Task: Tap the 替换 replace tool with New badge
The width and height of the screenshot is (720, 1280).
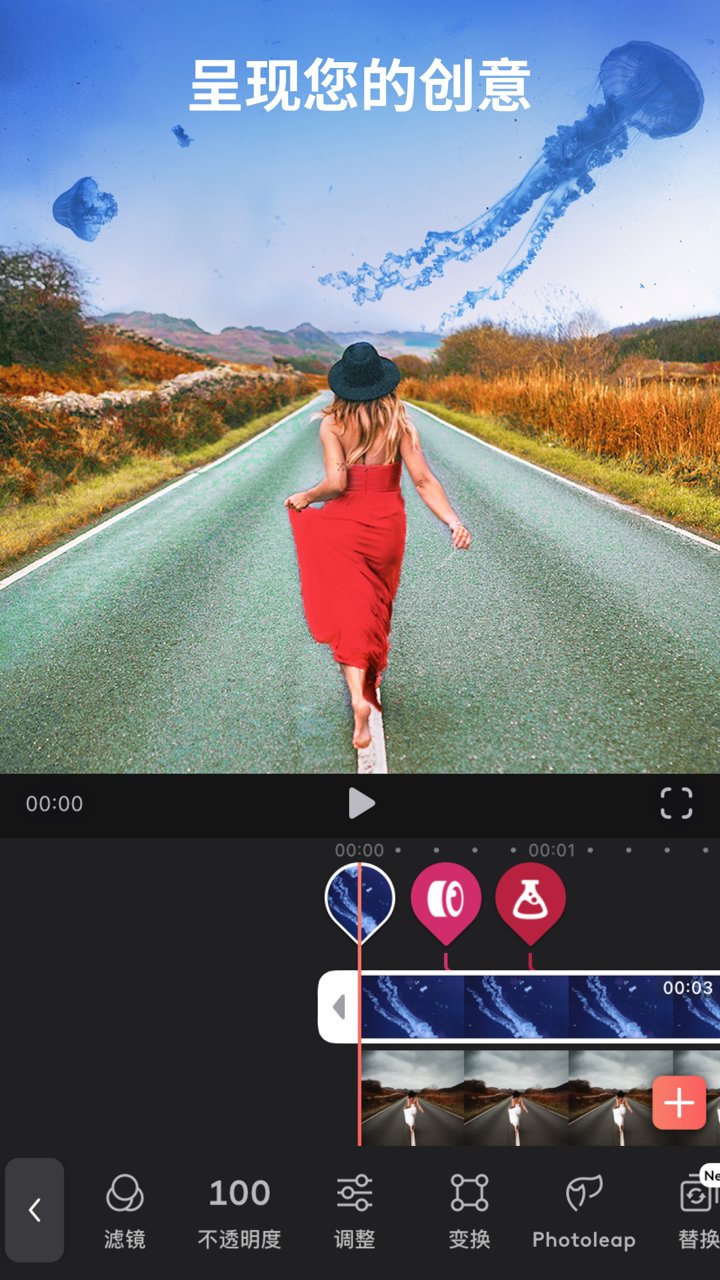Action: click(700, 1210)
